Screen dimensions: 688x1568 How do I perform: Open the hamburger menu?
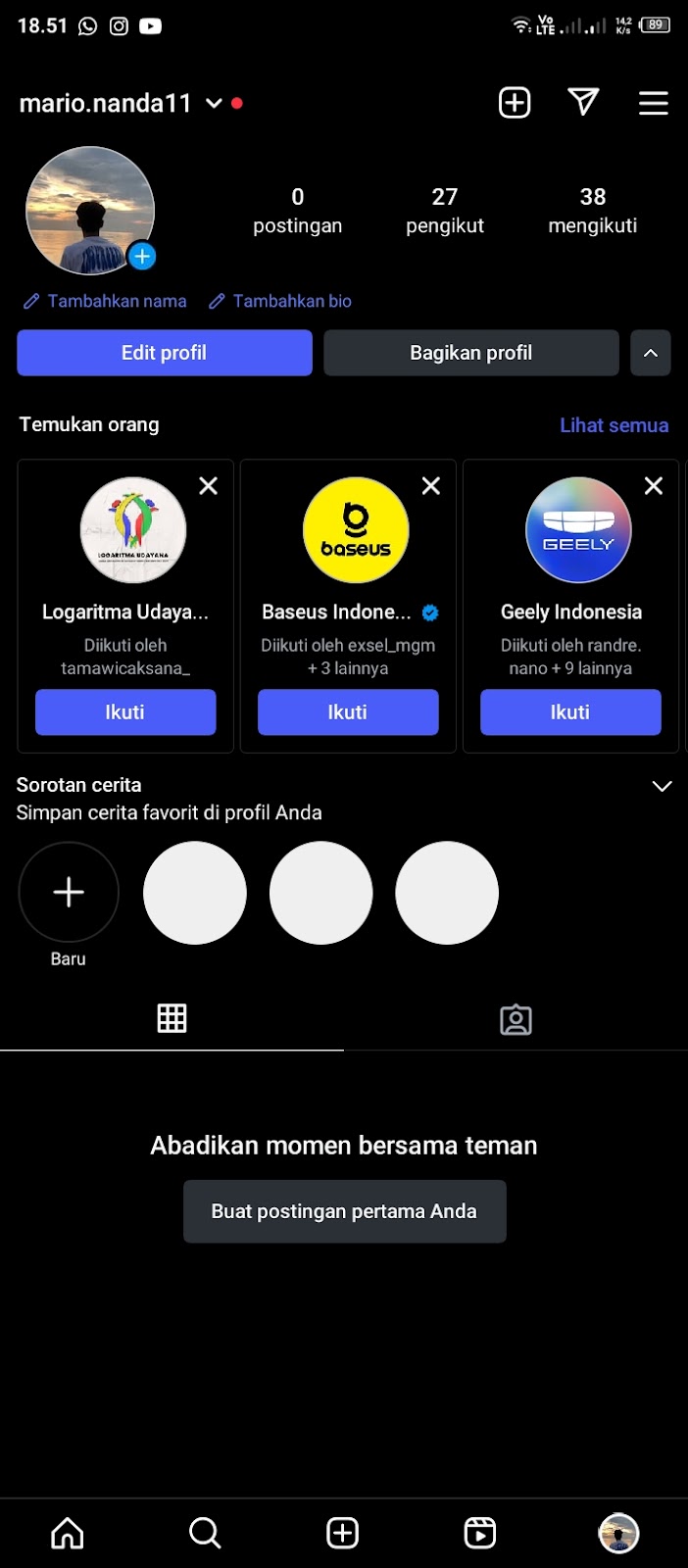pyautogui.click(x=653, y=103)
